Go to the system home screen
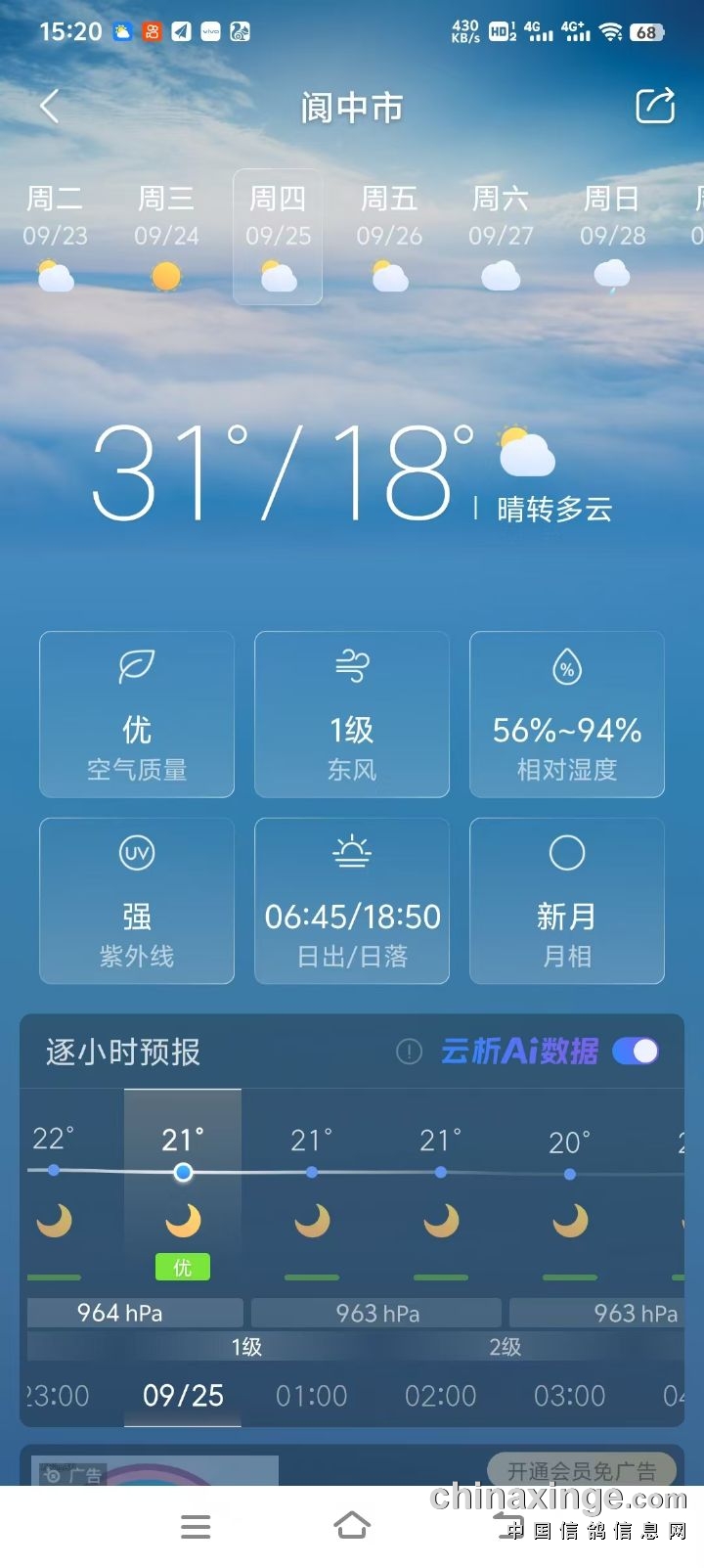Image resolution: width=704 pixels, height=1568 pixels. click(x=352, y=1525)
